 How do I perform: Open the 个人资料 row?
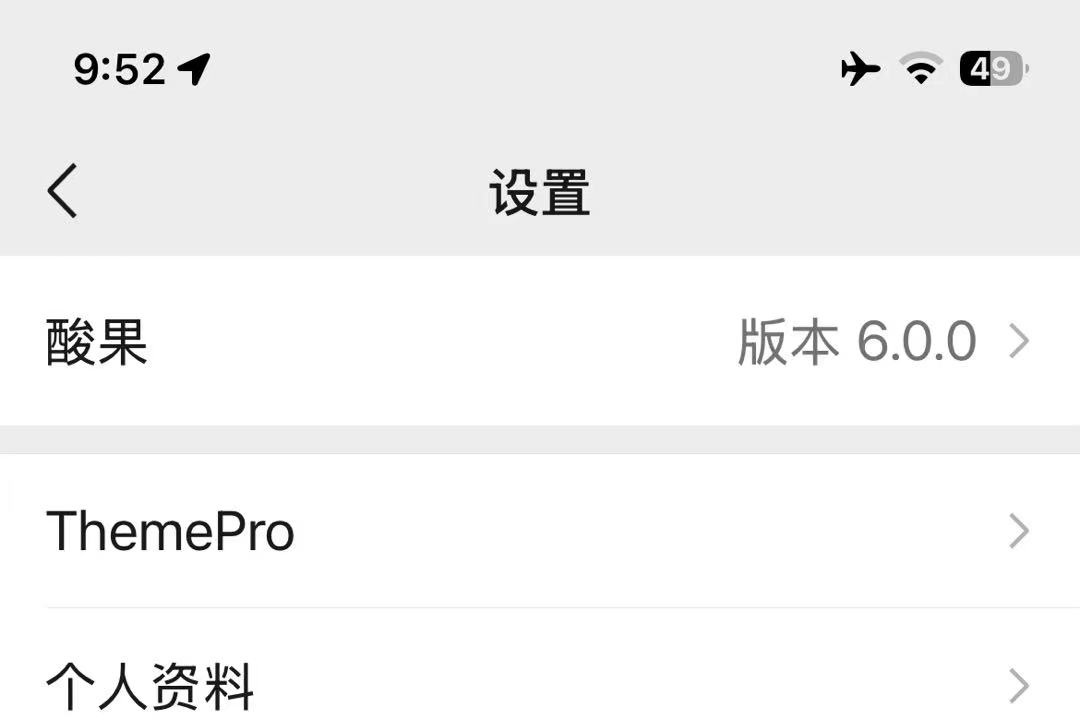[x=540, y=685]
